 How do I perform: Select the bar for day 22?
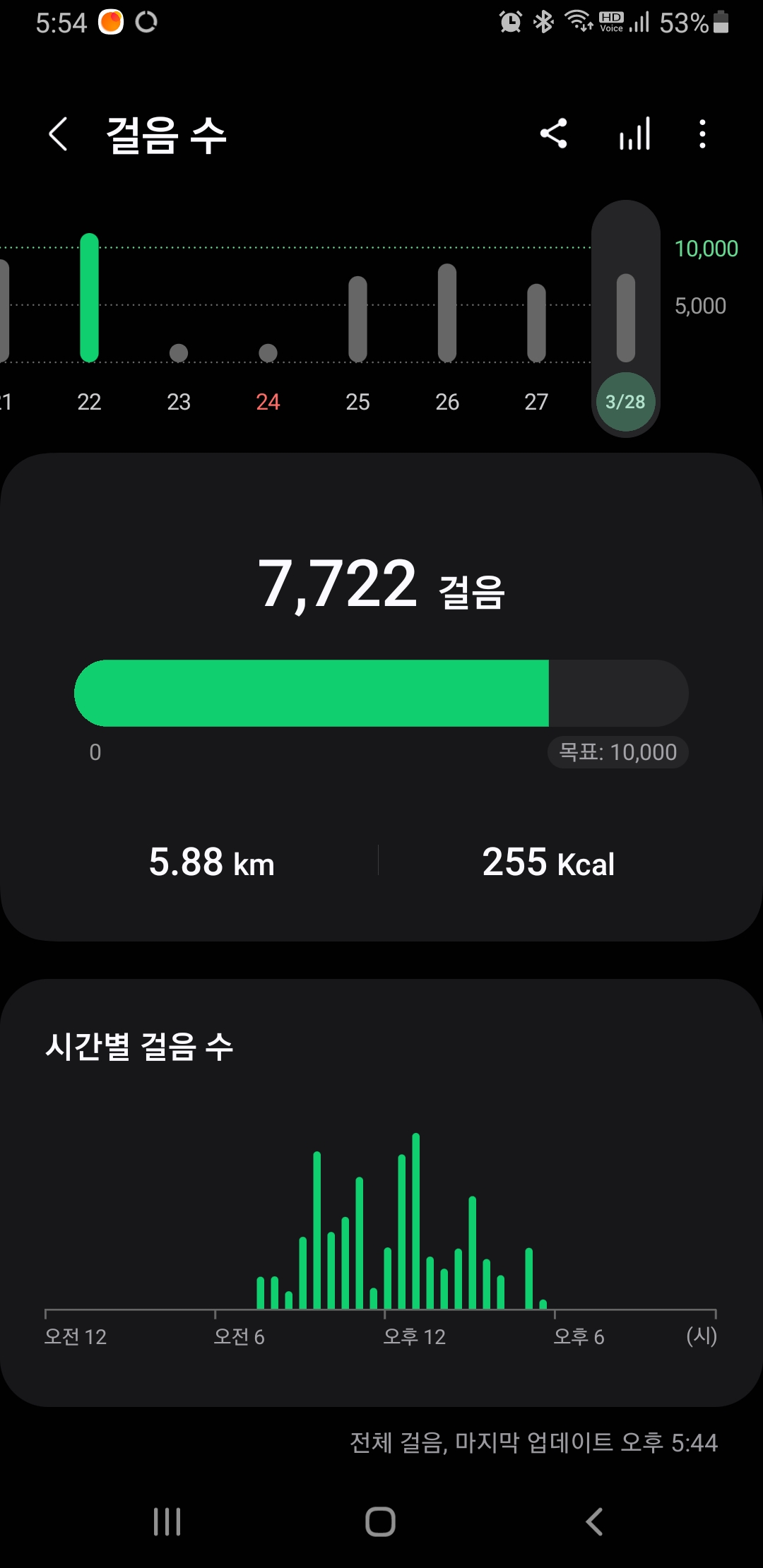click(x=89, y=298)
